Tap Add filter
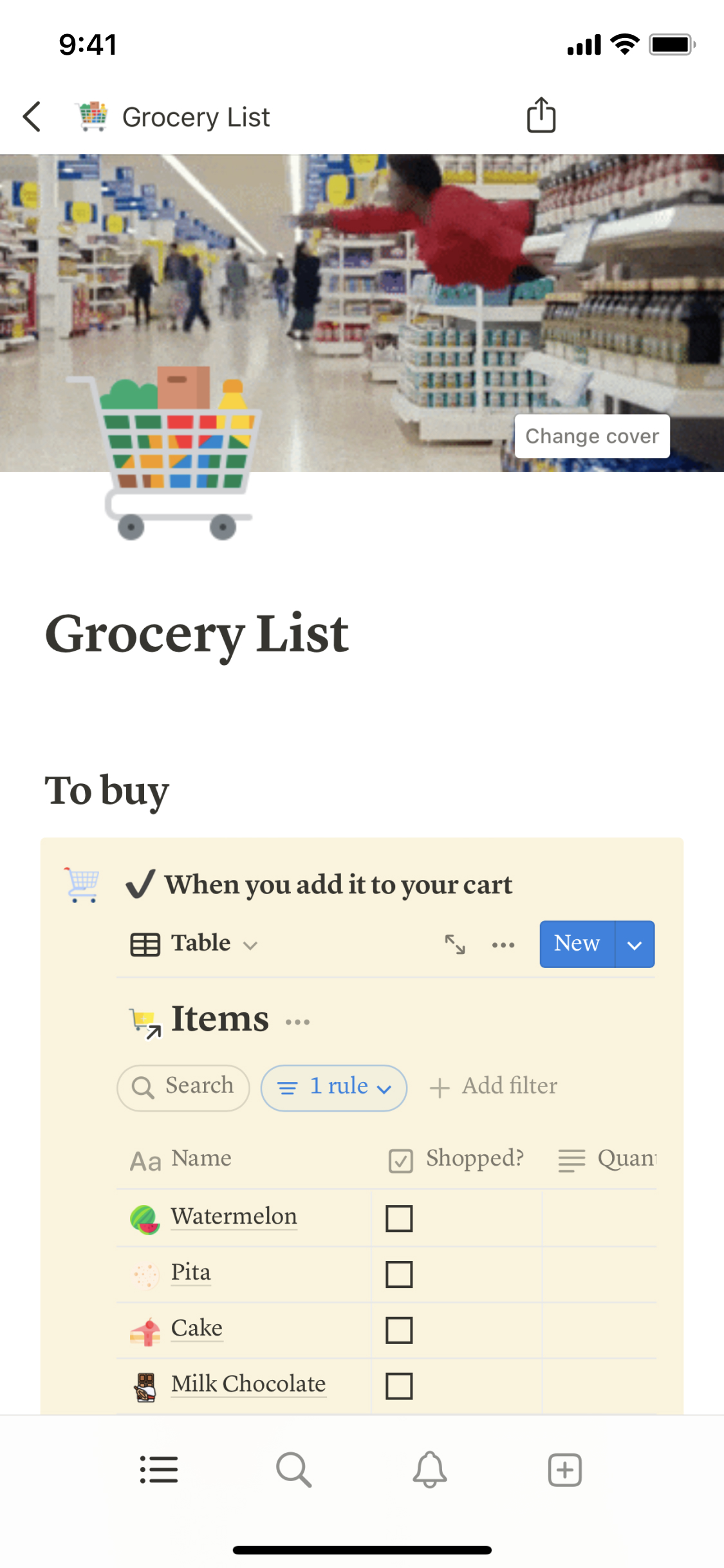The height and width of the screenshot is (1568, 724). [494, 1087]
